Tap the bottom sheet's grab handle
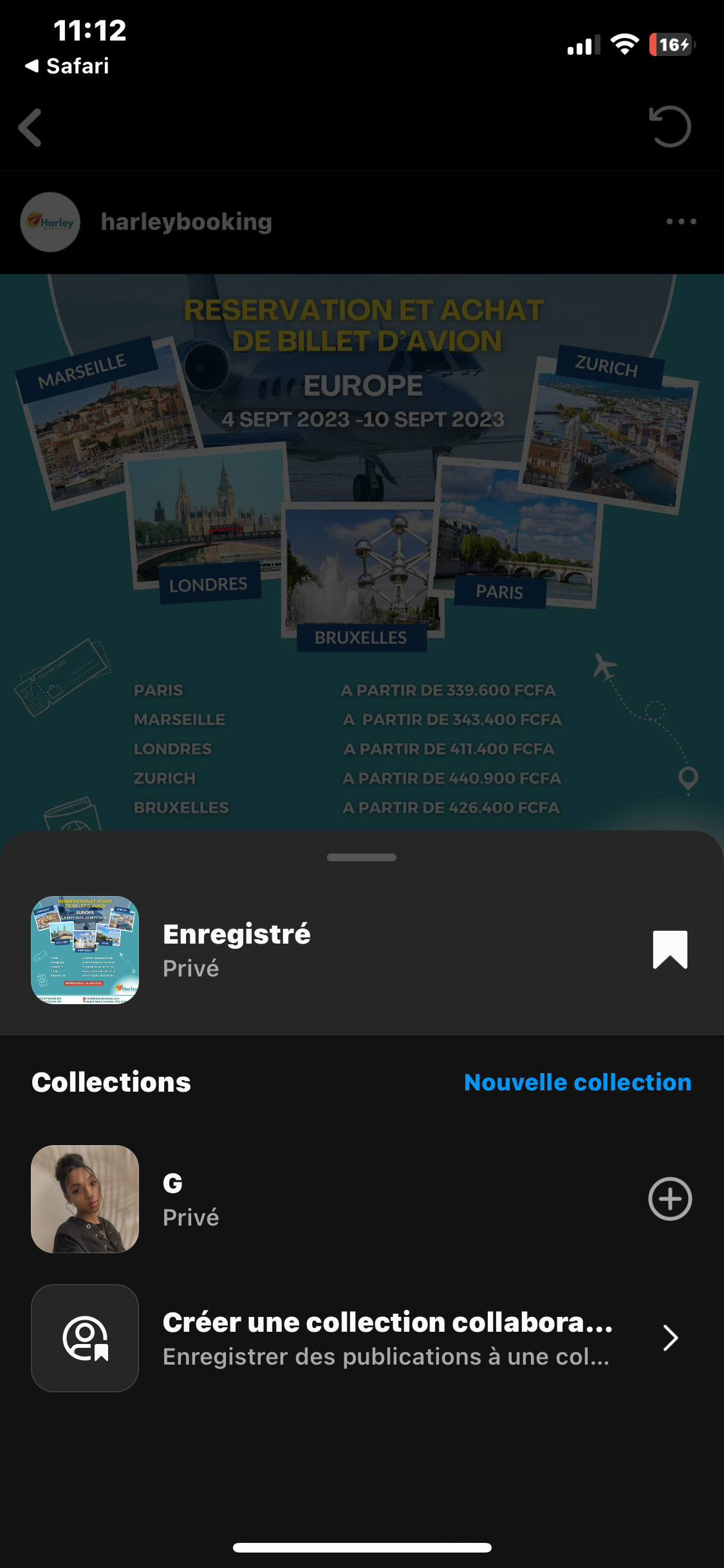The width and height of the screenshot is (724, 1568). click(362, 857)
